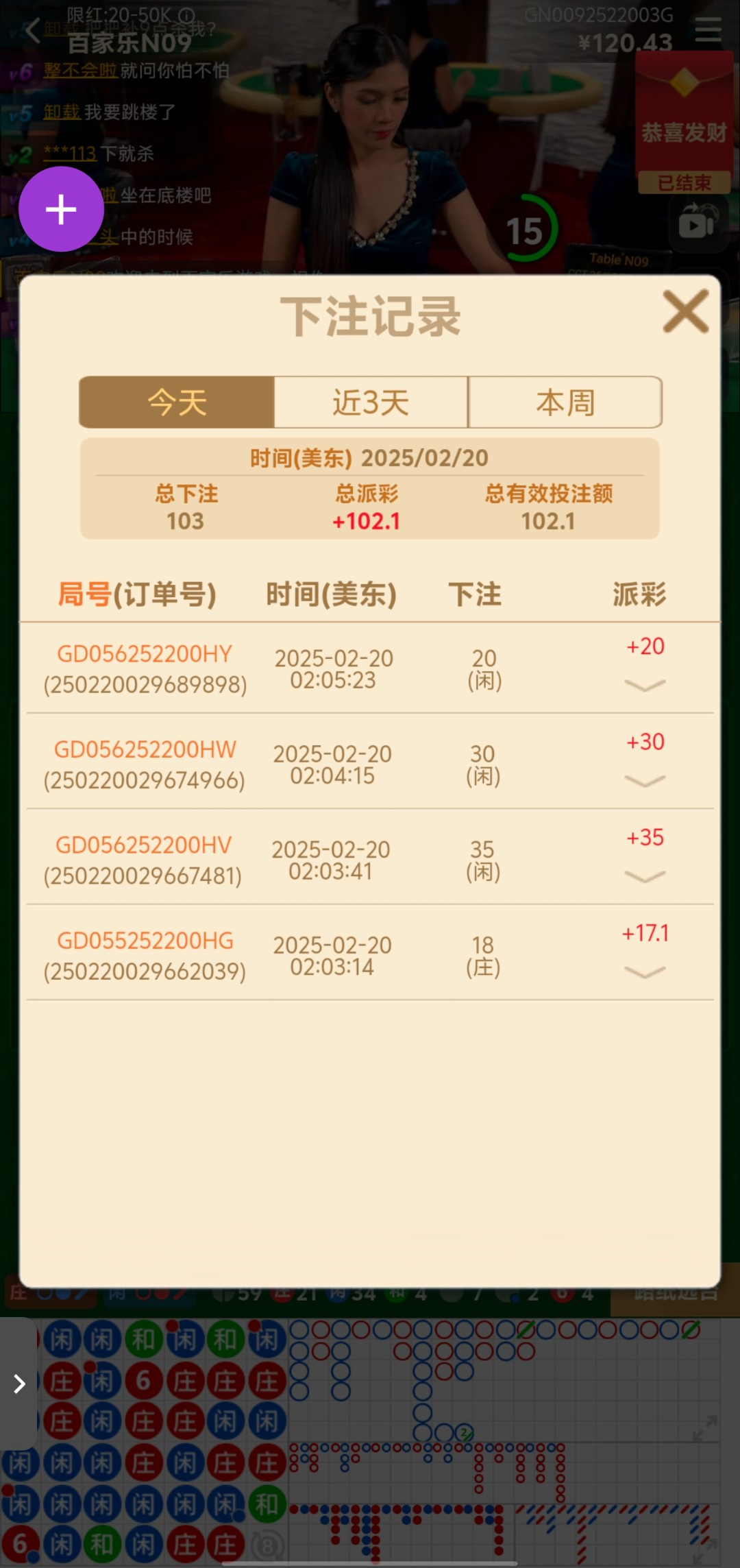
Task: Switch to the 本周 tab
Action: point(565,402)
